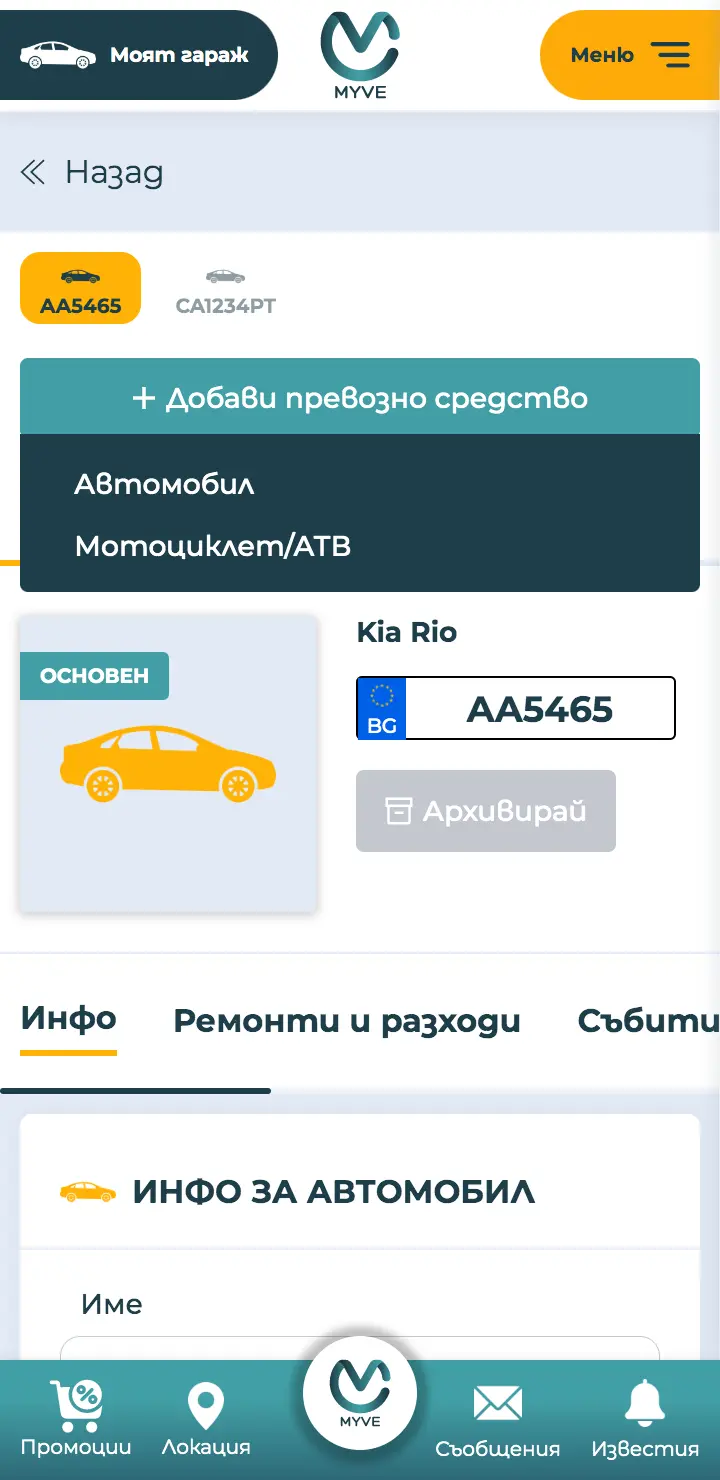Expand the Добави превозно средство panel

(x=360, y=397)
